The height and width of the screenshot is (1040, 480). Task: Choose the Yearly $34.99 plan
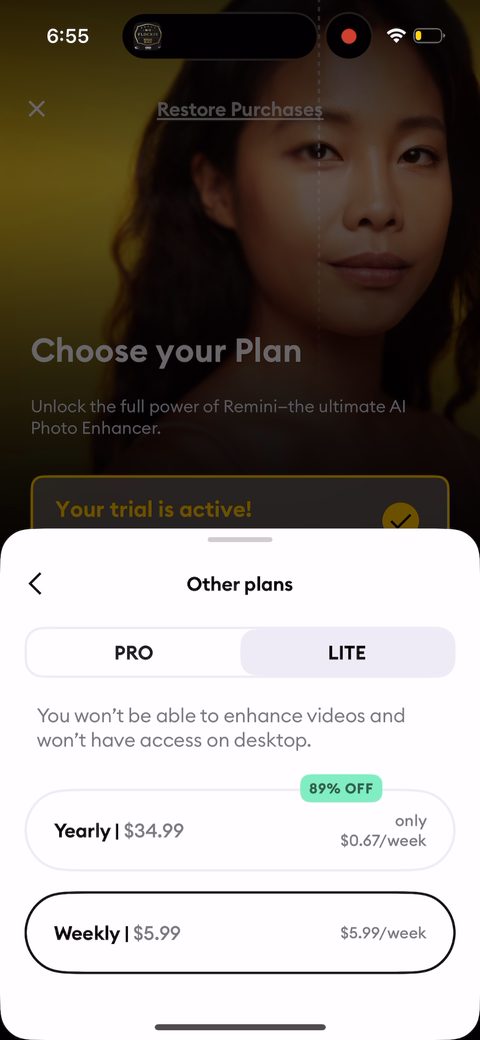240,830
